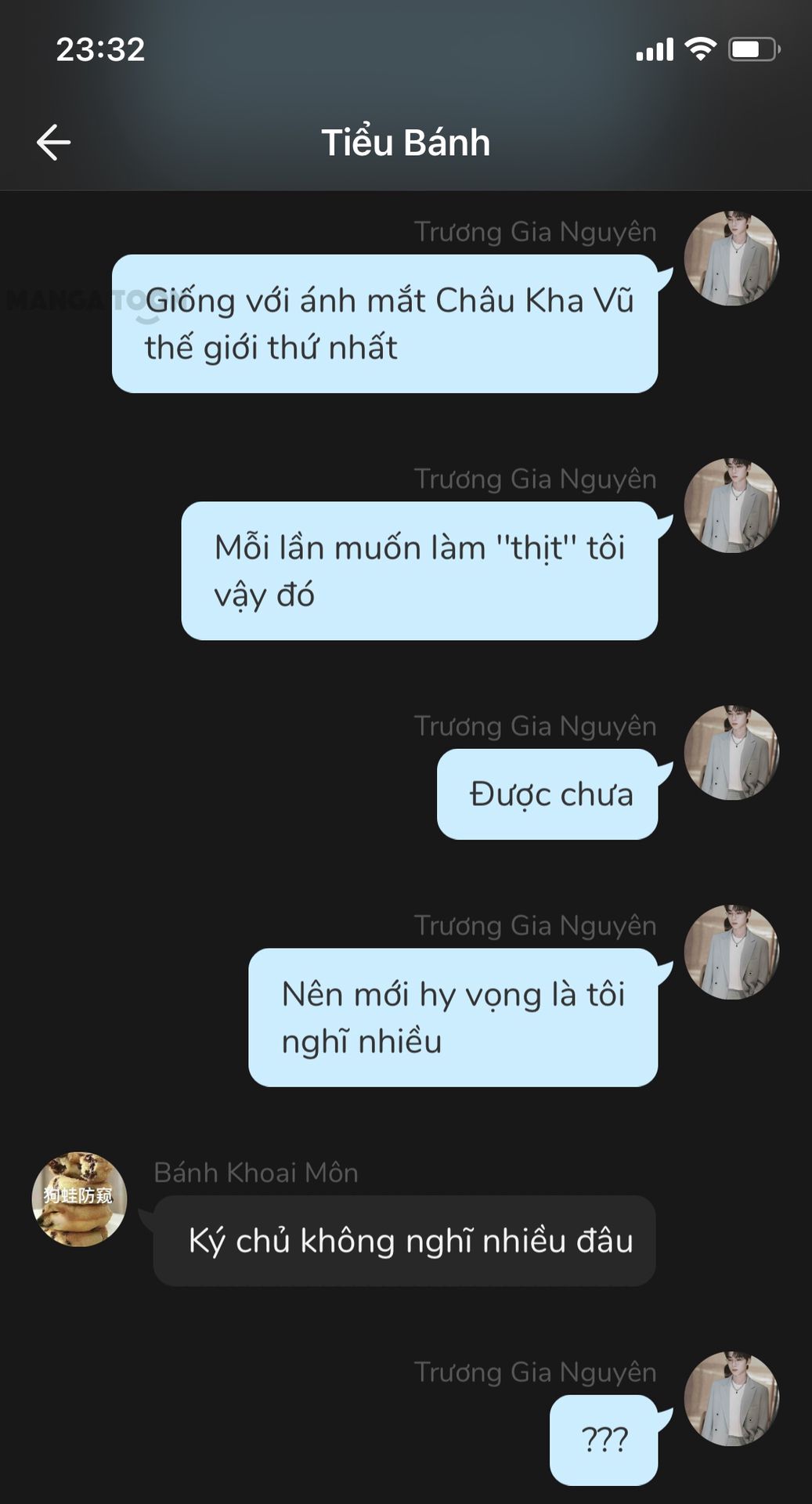Open Bánh Khoai Môn's profile avatar

click(x=79, y=1198)
